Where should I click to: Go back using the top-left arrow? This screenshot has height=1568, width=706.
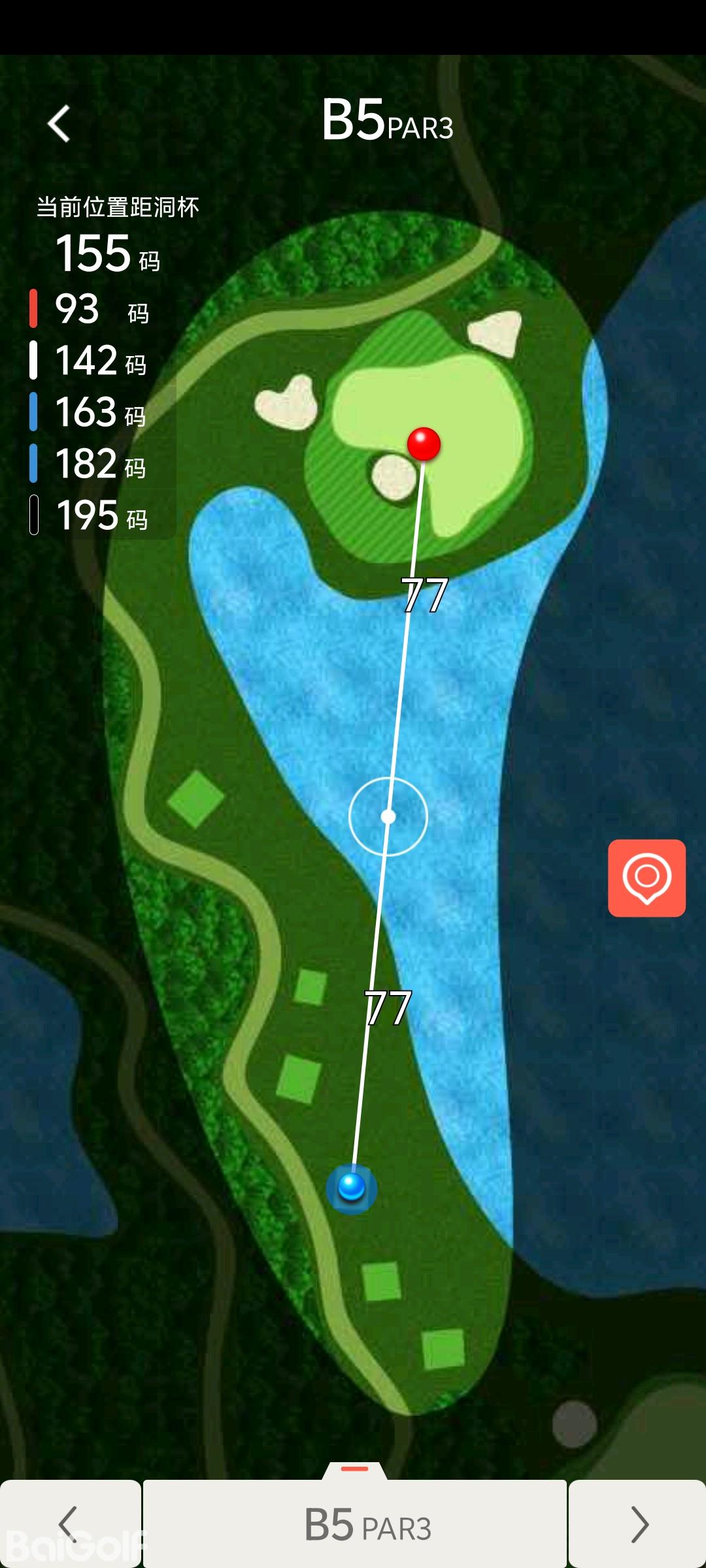pos(59,123)
